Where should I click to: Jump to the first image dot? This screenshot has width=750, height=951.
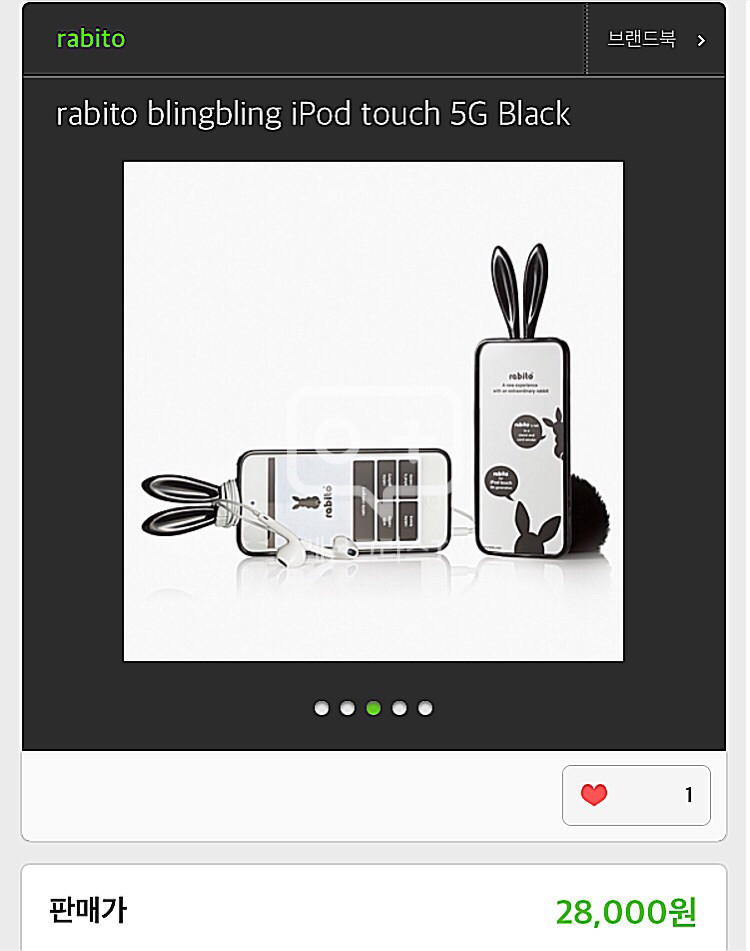tap(321, 708)
